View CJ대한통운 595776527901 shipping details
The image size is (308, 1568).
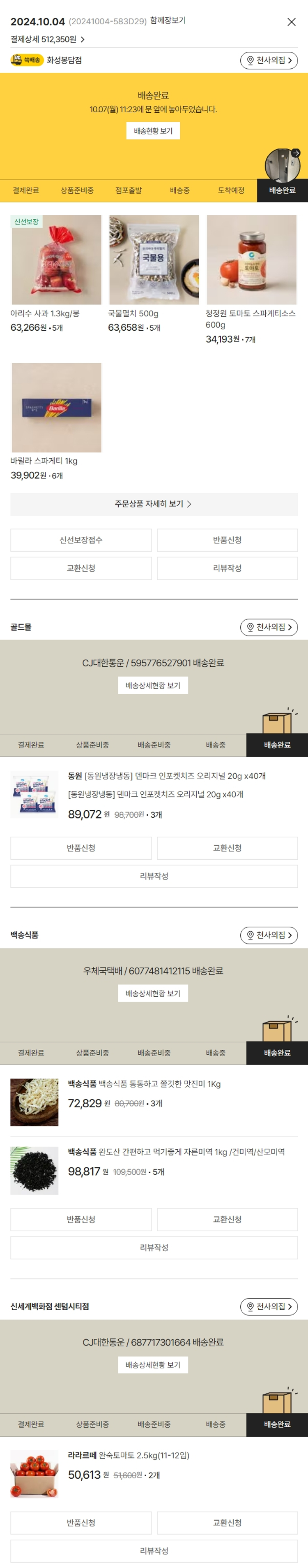pos(153,685)
